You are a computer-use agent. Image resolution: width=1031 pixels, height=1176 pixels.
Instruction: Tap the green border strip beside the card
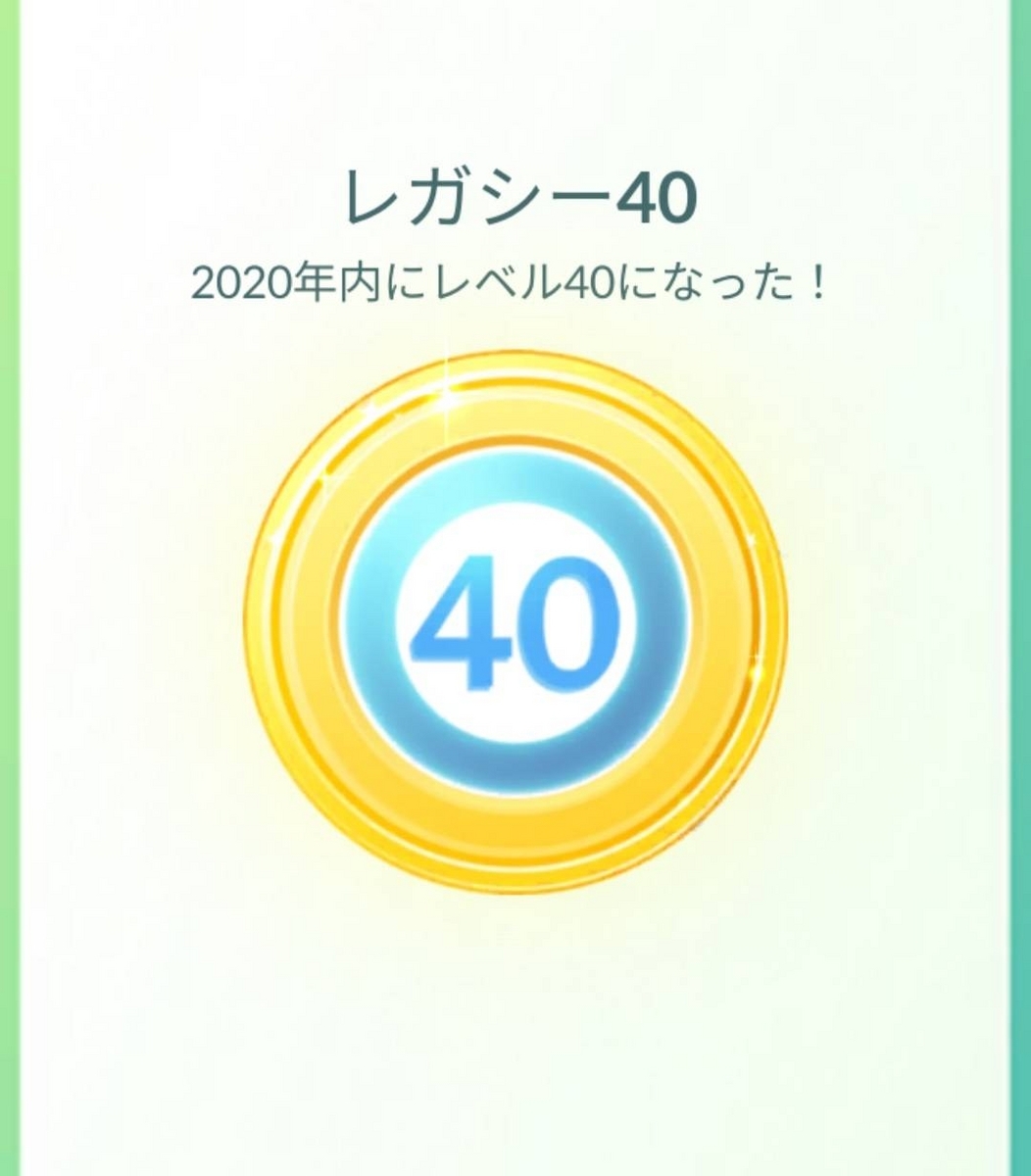click(x=12, y=588)
